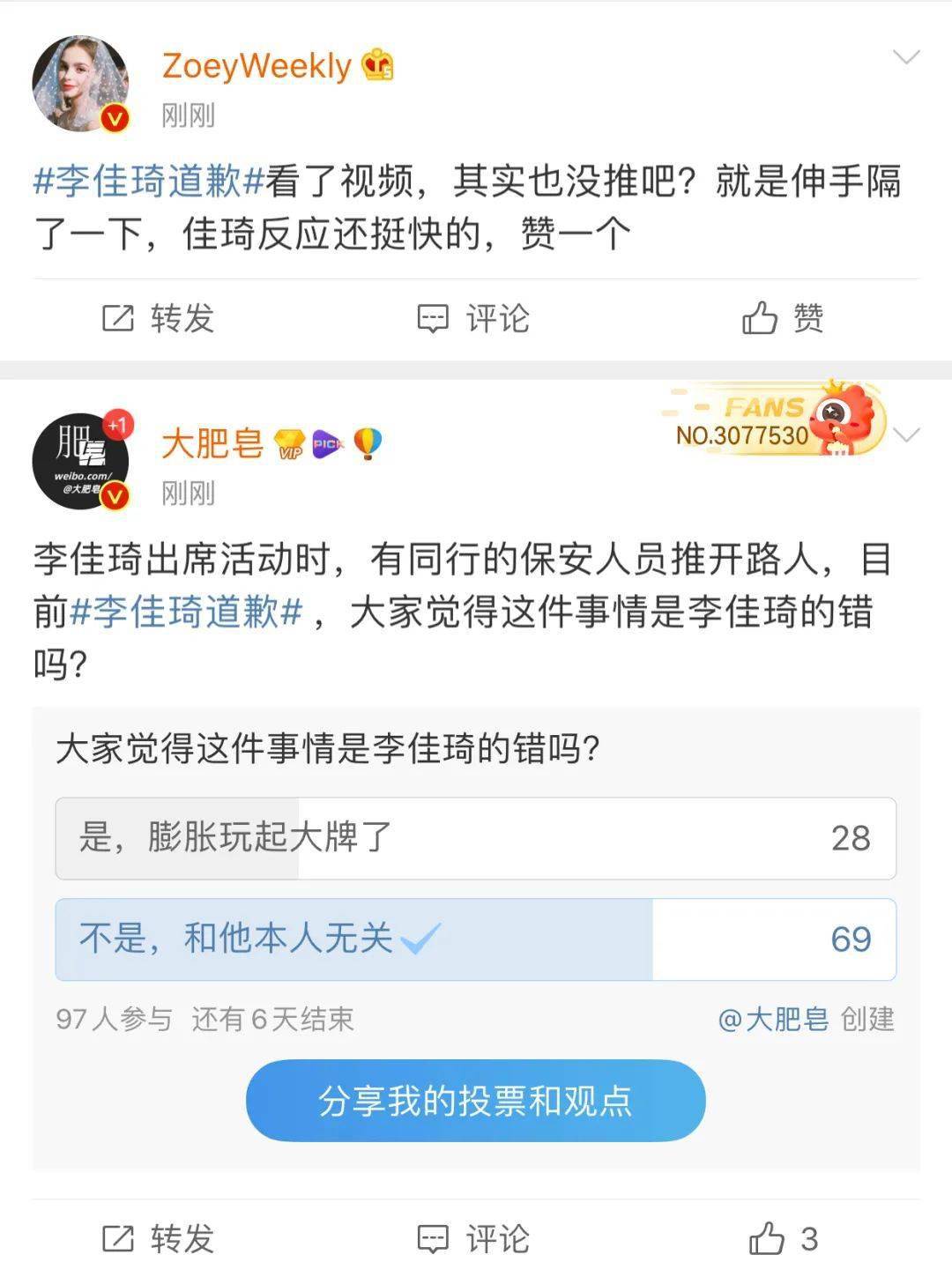Click the @大肥皂 poll creator link

pyautogui.click(x=774, y=1020)
